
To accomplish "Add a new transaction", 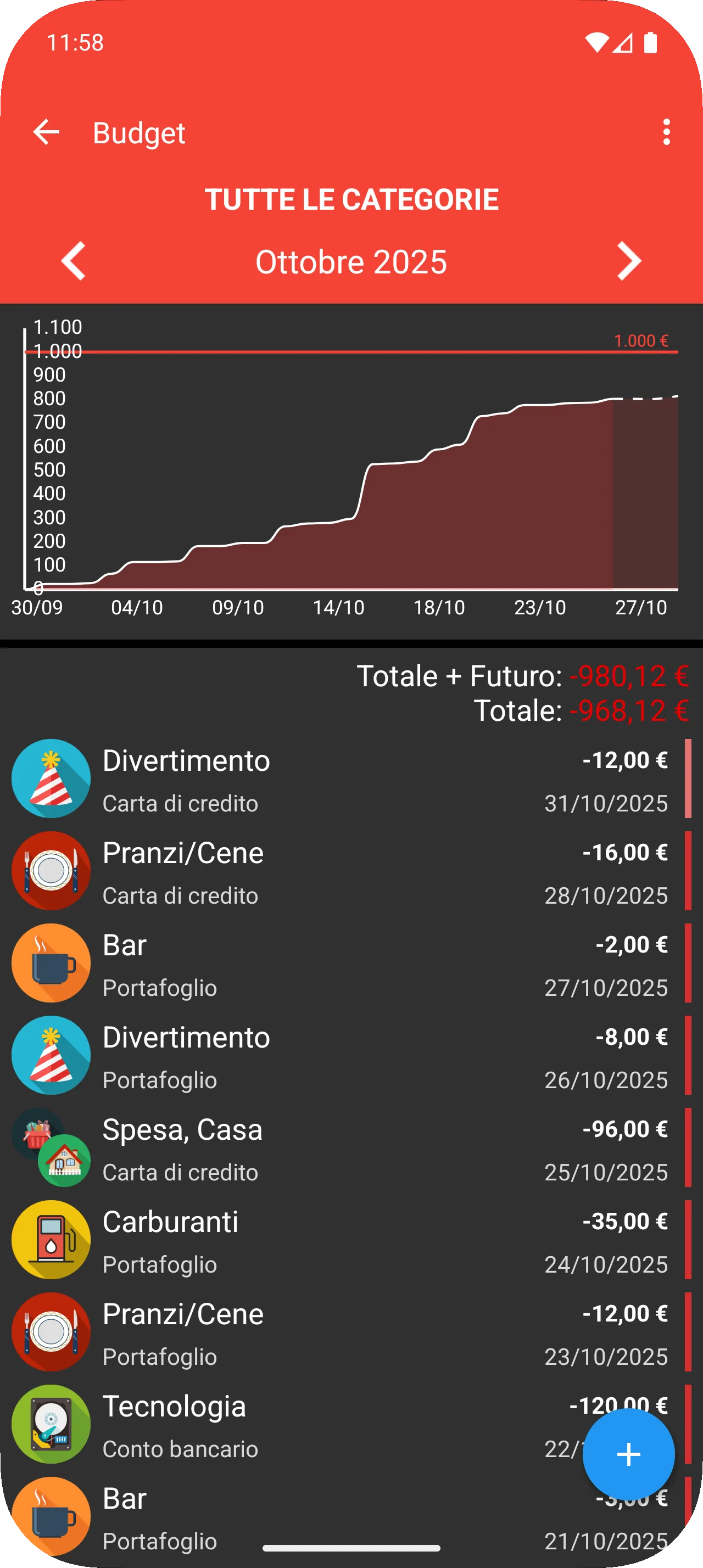I will click(x=628, y=1454).
